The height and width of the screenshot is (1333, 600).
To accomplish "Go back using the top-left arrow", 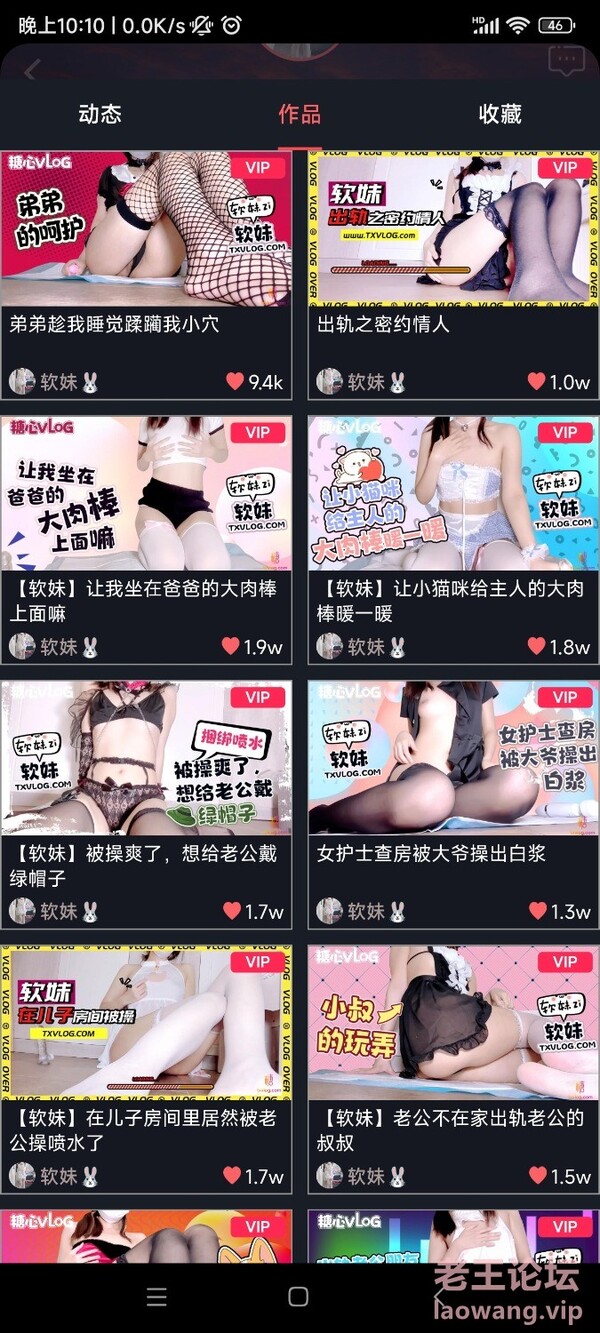I will point(30,70).
